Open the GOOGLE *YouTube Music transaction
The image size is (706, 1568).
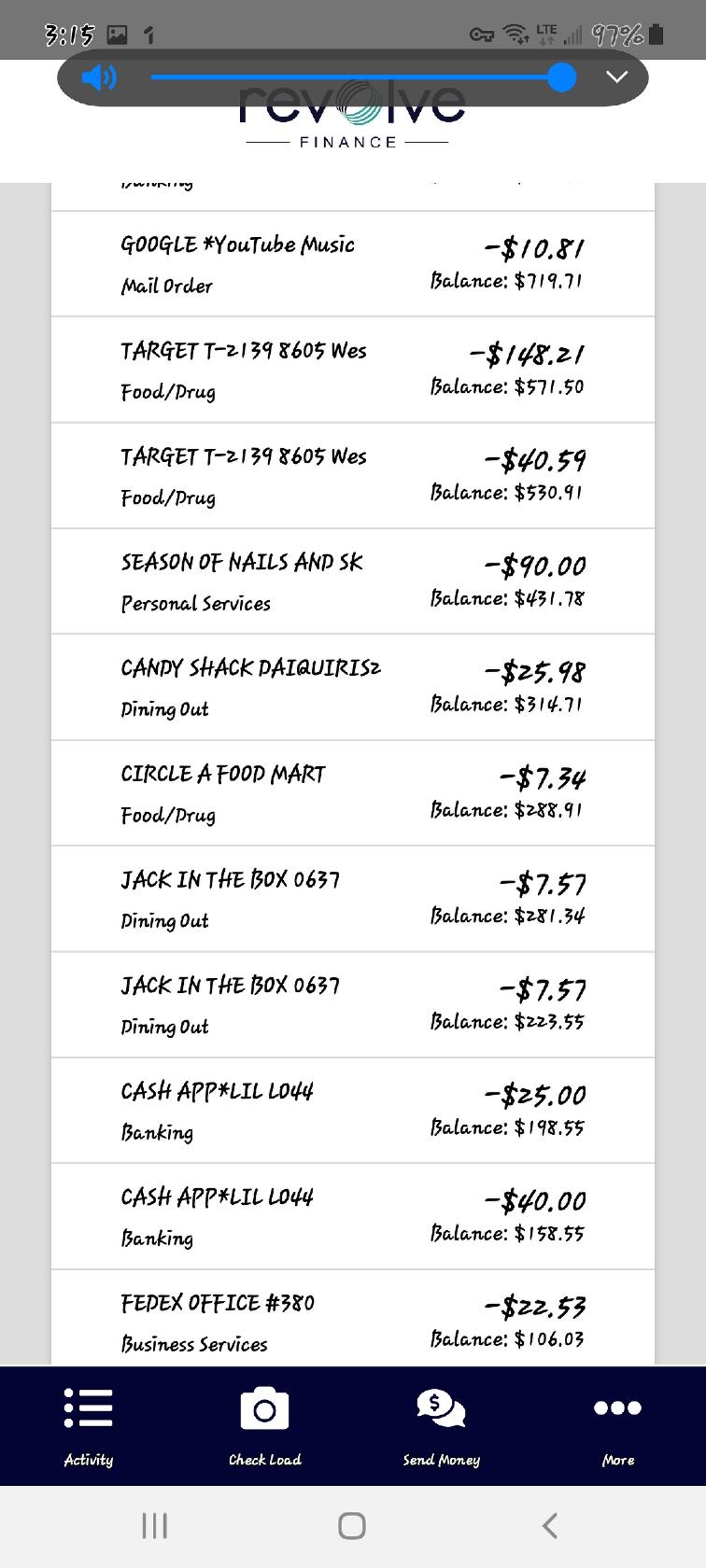(x=353, y=264)
